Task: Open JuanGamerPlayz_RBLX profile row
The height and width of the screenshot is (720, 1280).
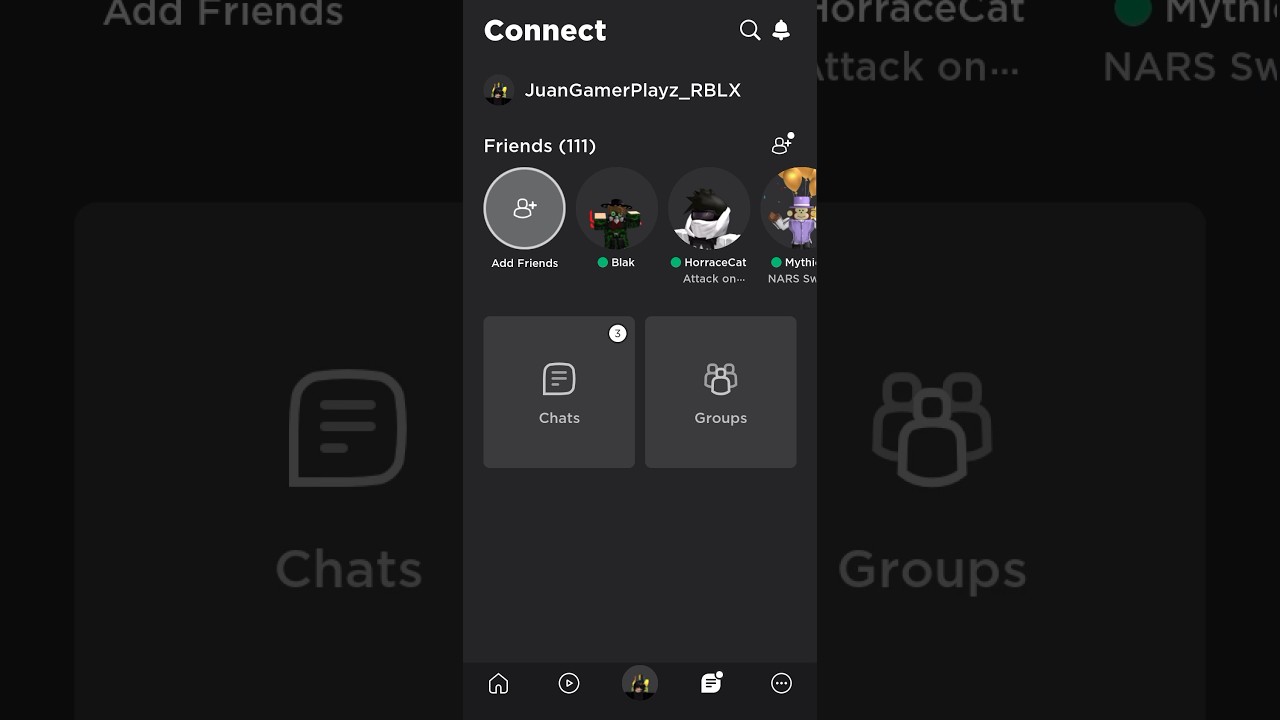Action: pos(612,90)
